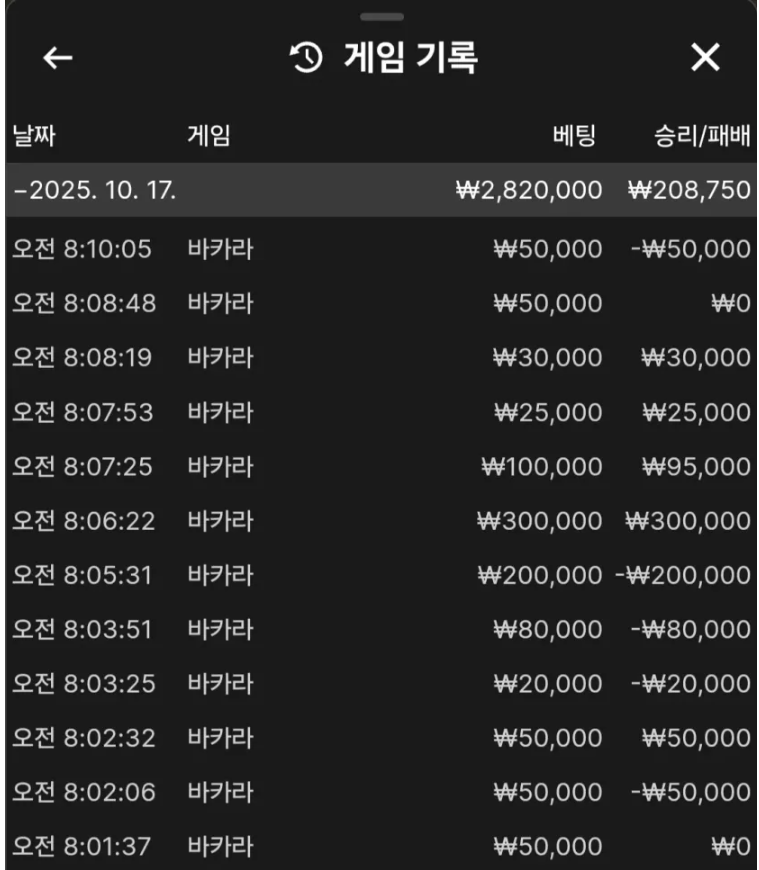Close the game history panel

[705, 60]
